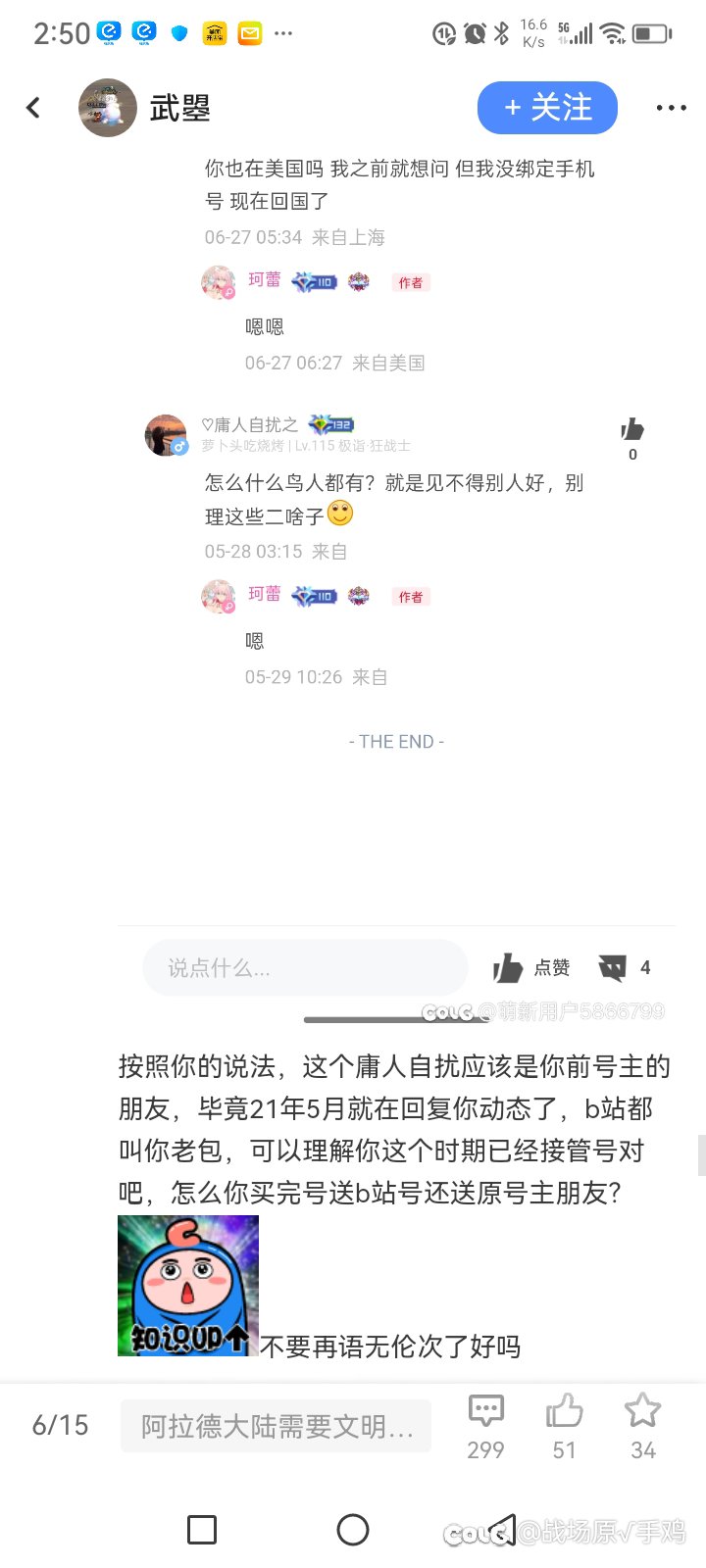Tap the system home circle button
This screenshot has height=1568, width=706.
[x=353, y=1529]
